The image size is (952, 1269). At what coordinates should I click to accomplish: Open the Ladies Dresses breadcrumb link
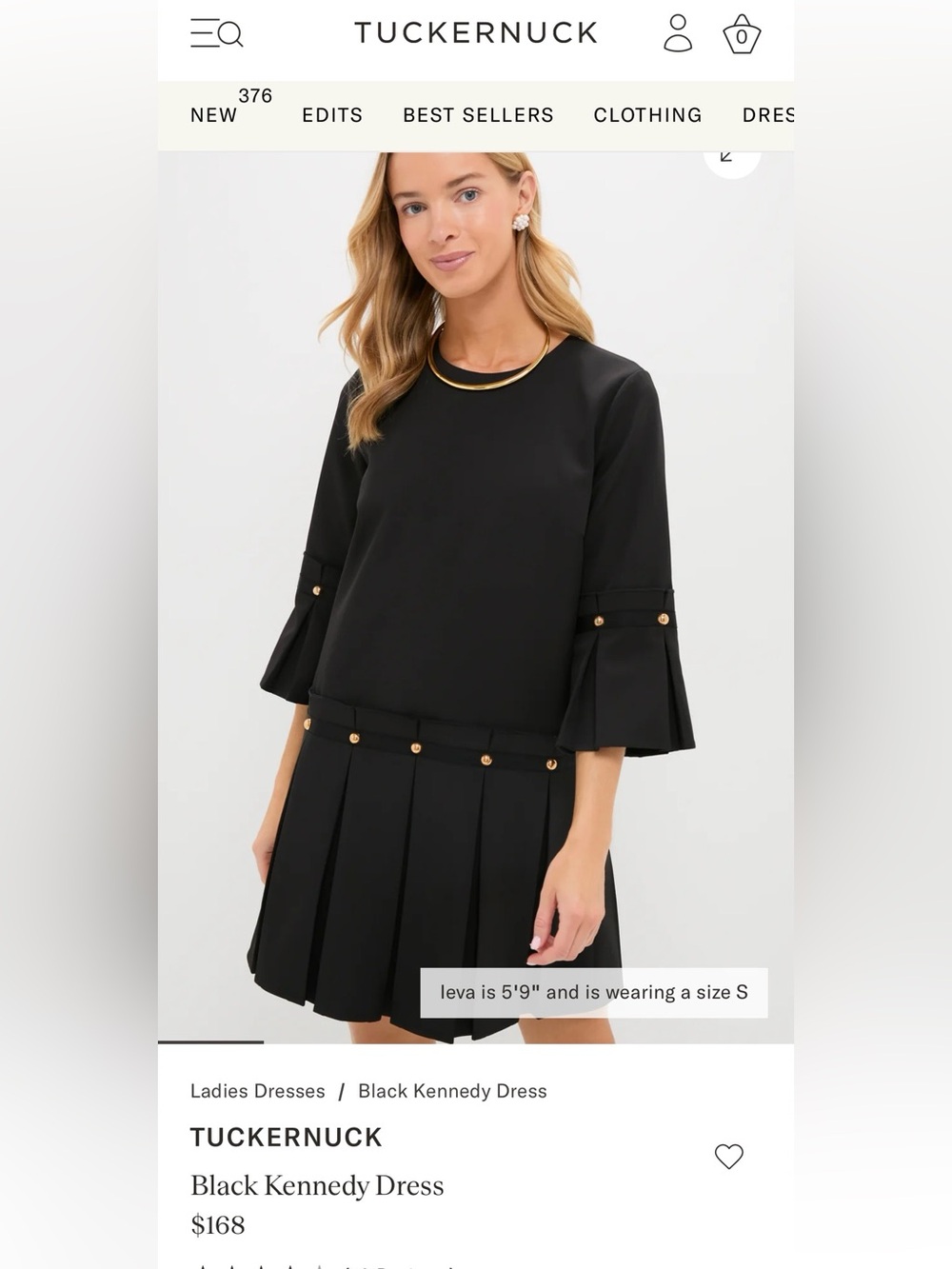point(257,1091)
